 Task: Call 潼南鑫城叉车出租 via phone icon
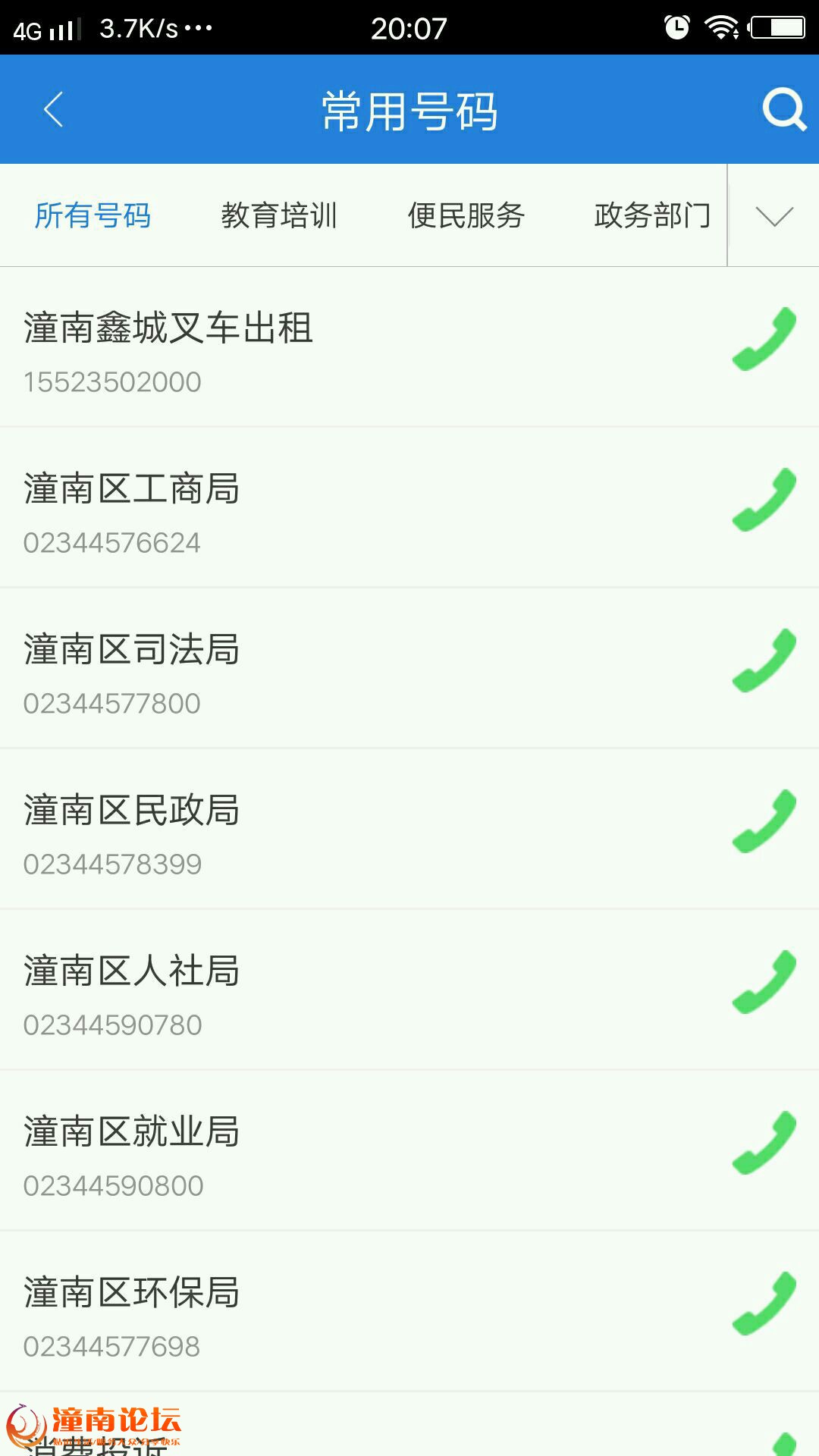tap(764, 339)
